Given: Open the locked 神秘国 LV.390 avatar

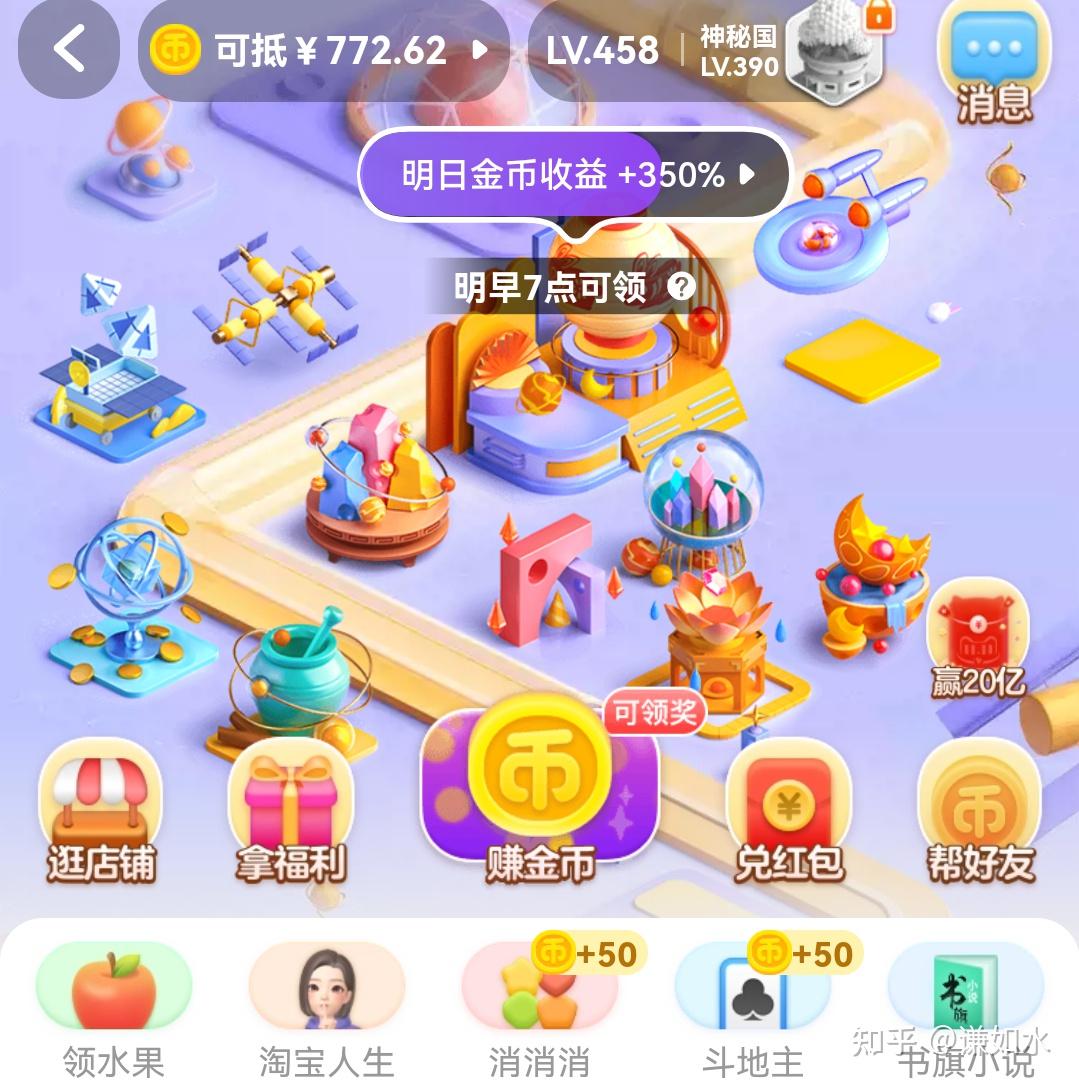Looking at the screenshot, I should point(838,52).
